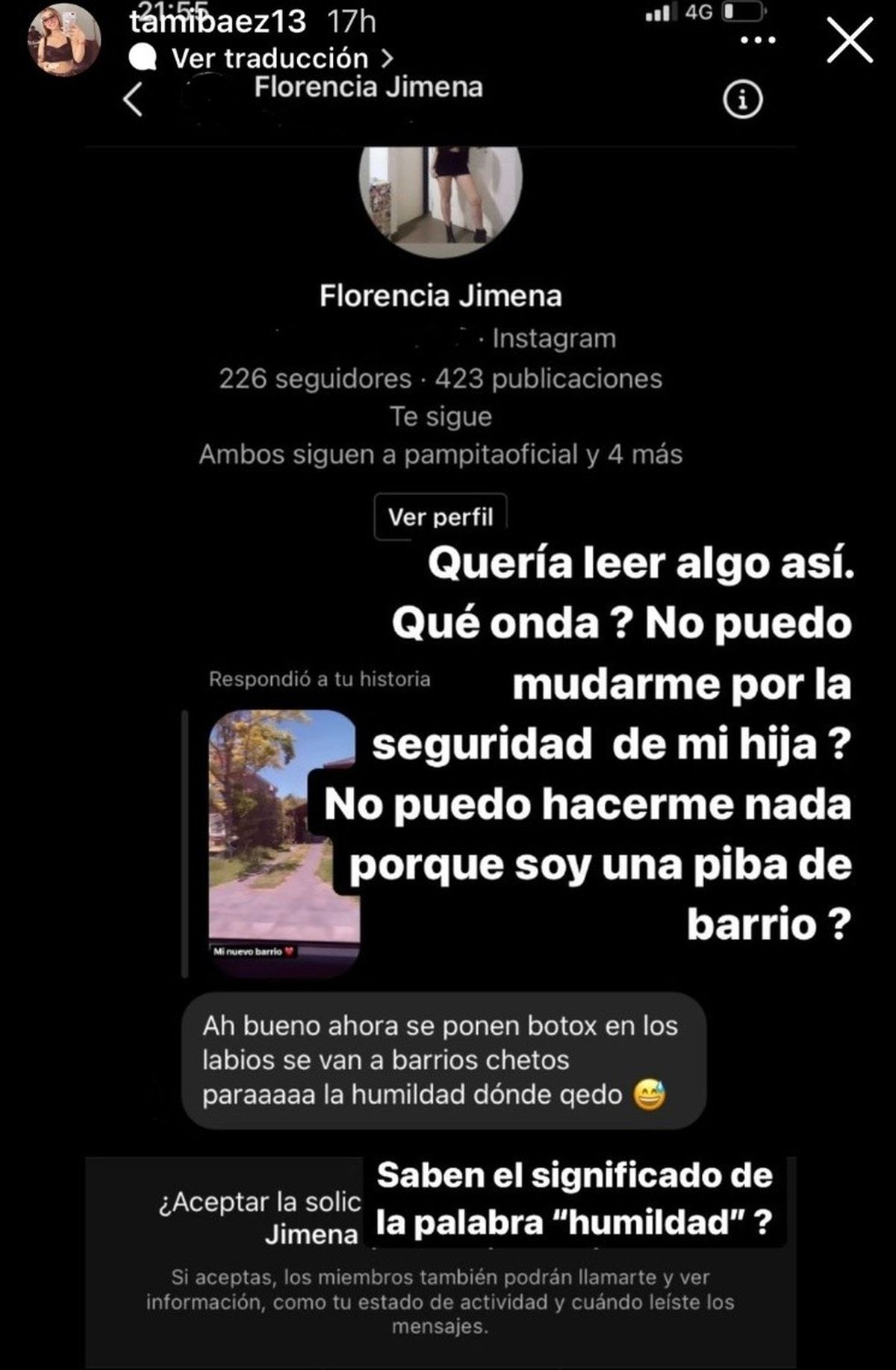
Task: Tap the story author's profile picture
Action: point(64,39)
